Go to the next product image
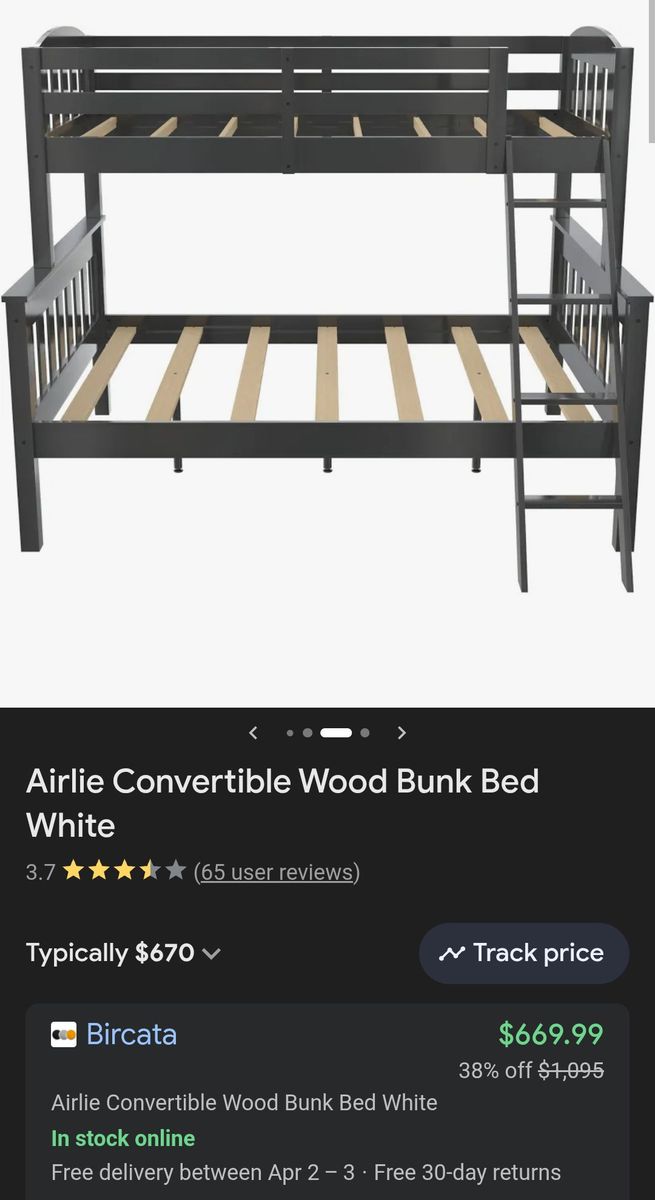655x1200 pixels. (401, 733)
